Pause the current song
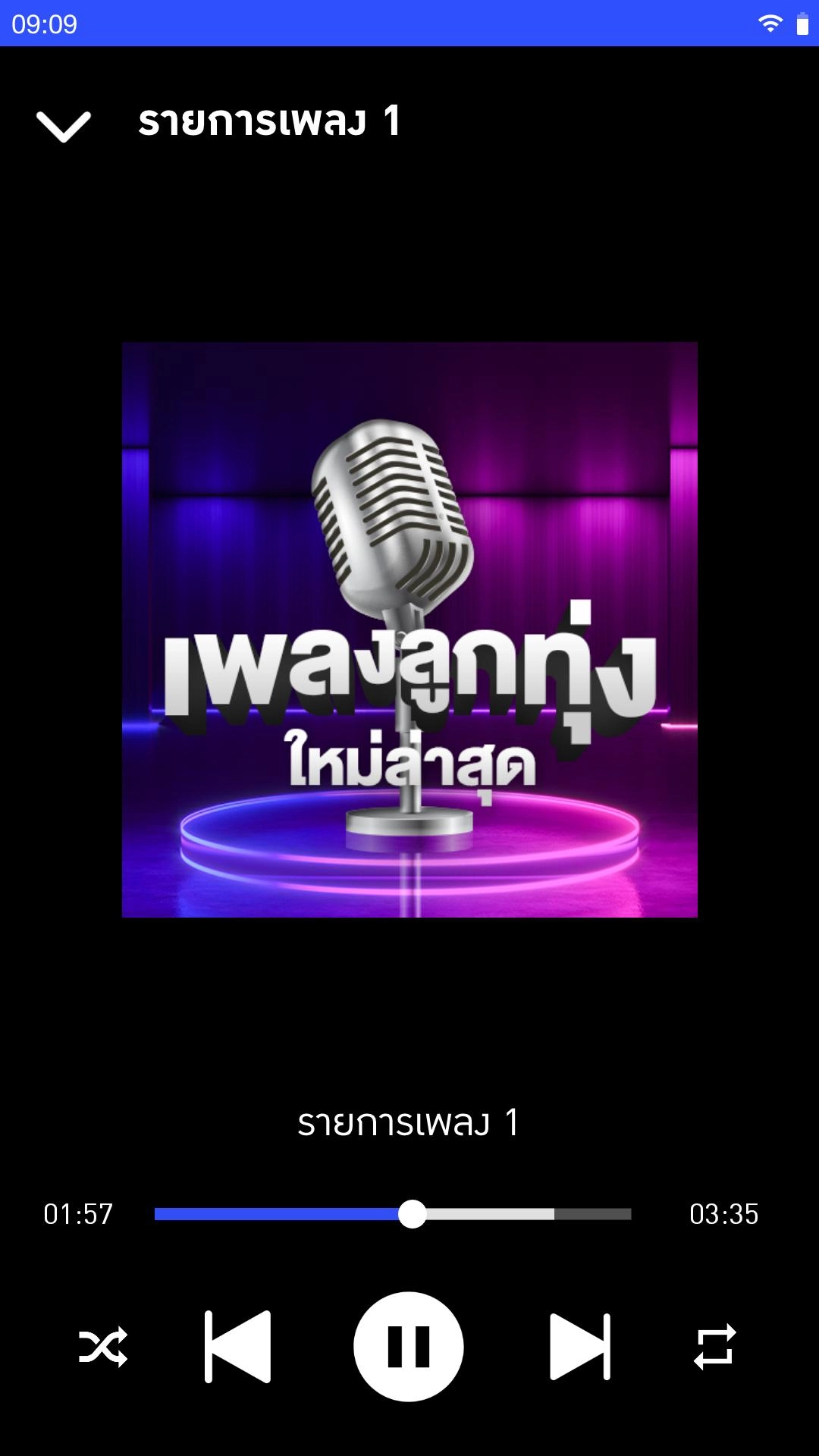 coord(409,1347)
